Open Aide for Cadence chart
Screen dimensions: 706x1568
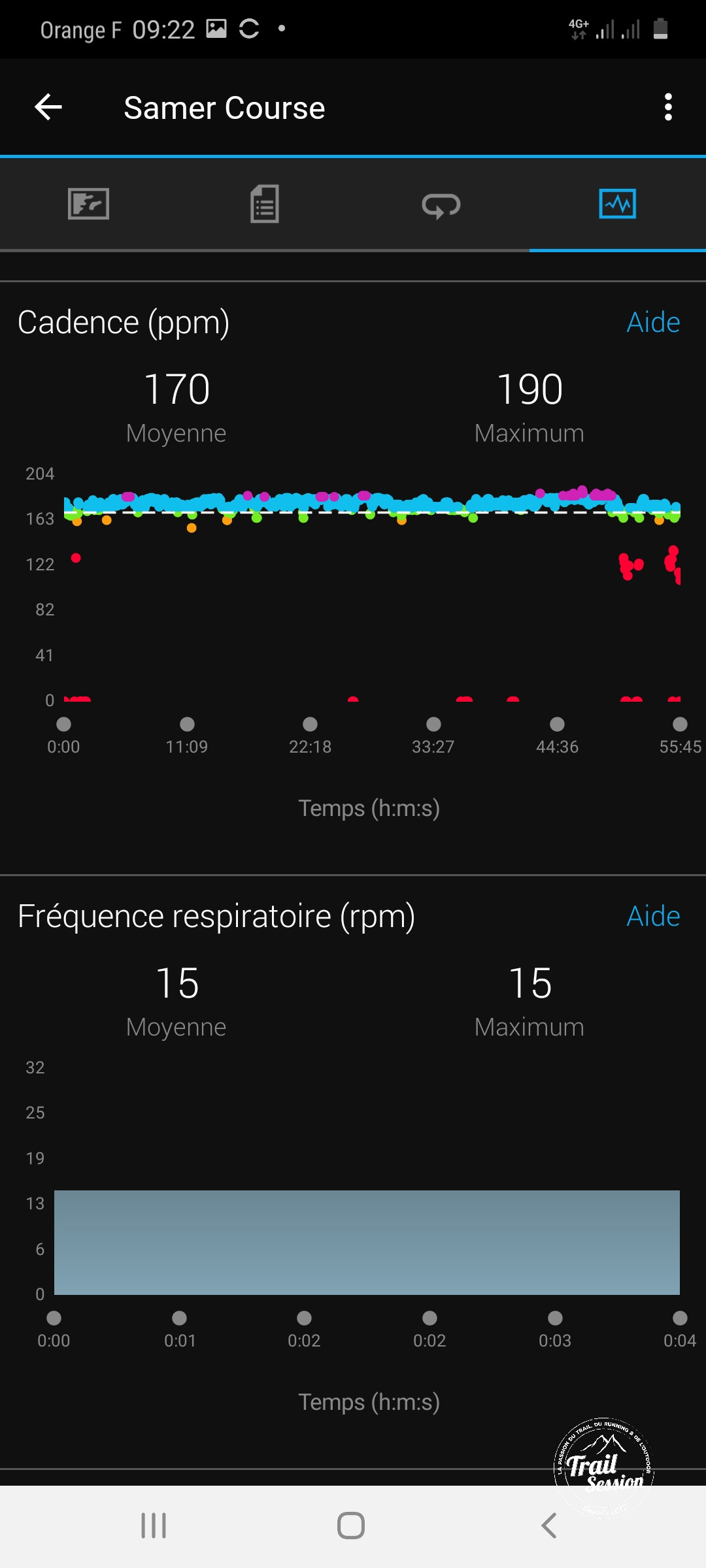653,322
